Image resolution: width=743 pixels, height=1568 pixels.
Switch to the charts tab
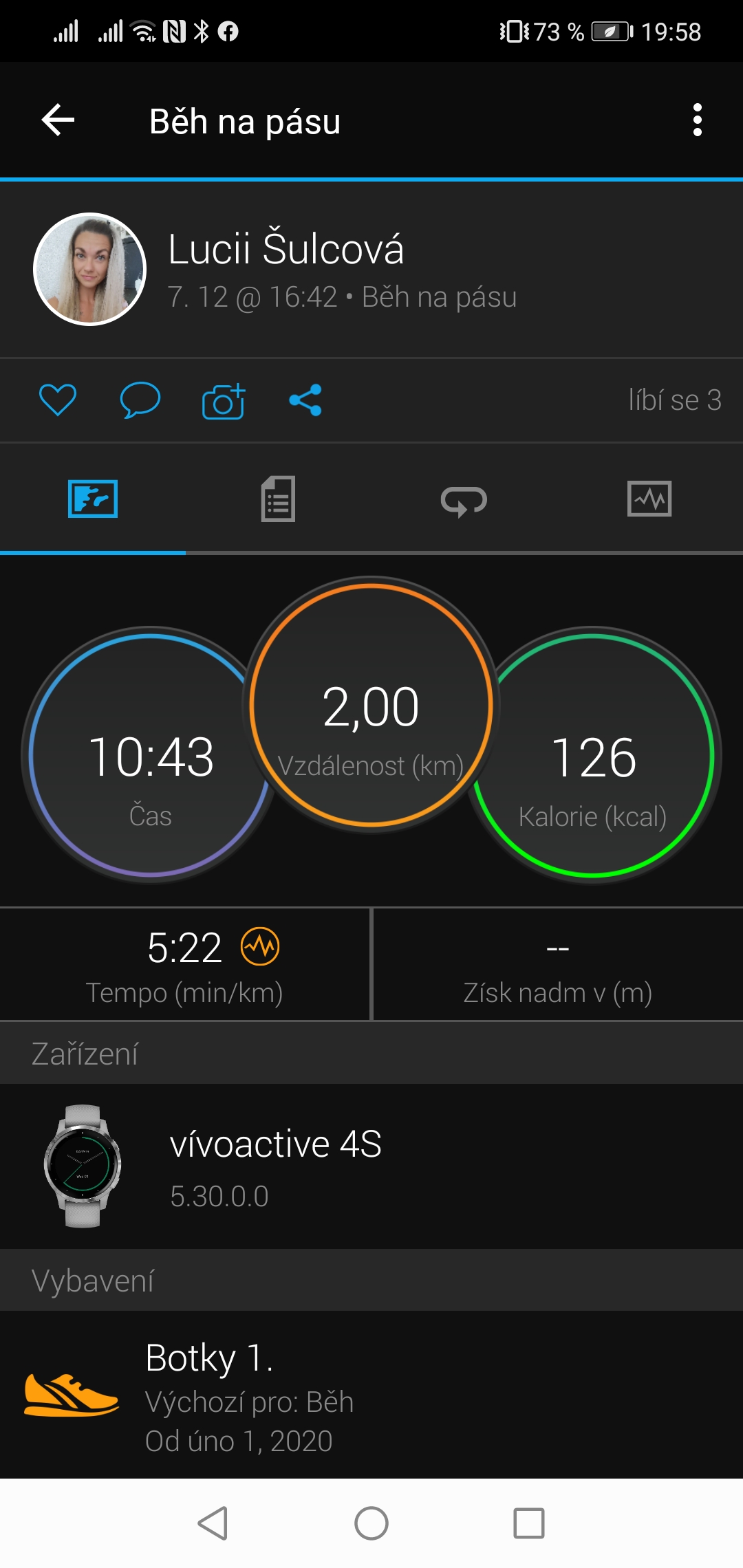point(650,499)
